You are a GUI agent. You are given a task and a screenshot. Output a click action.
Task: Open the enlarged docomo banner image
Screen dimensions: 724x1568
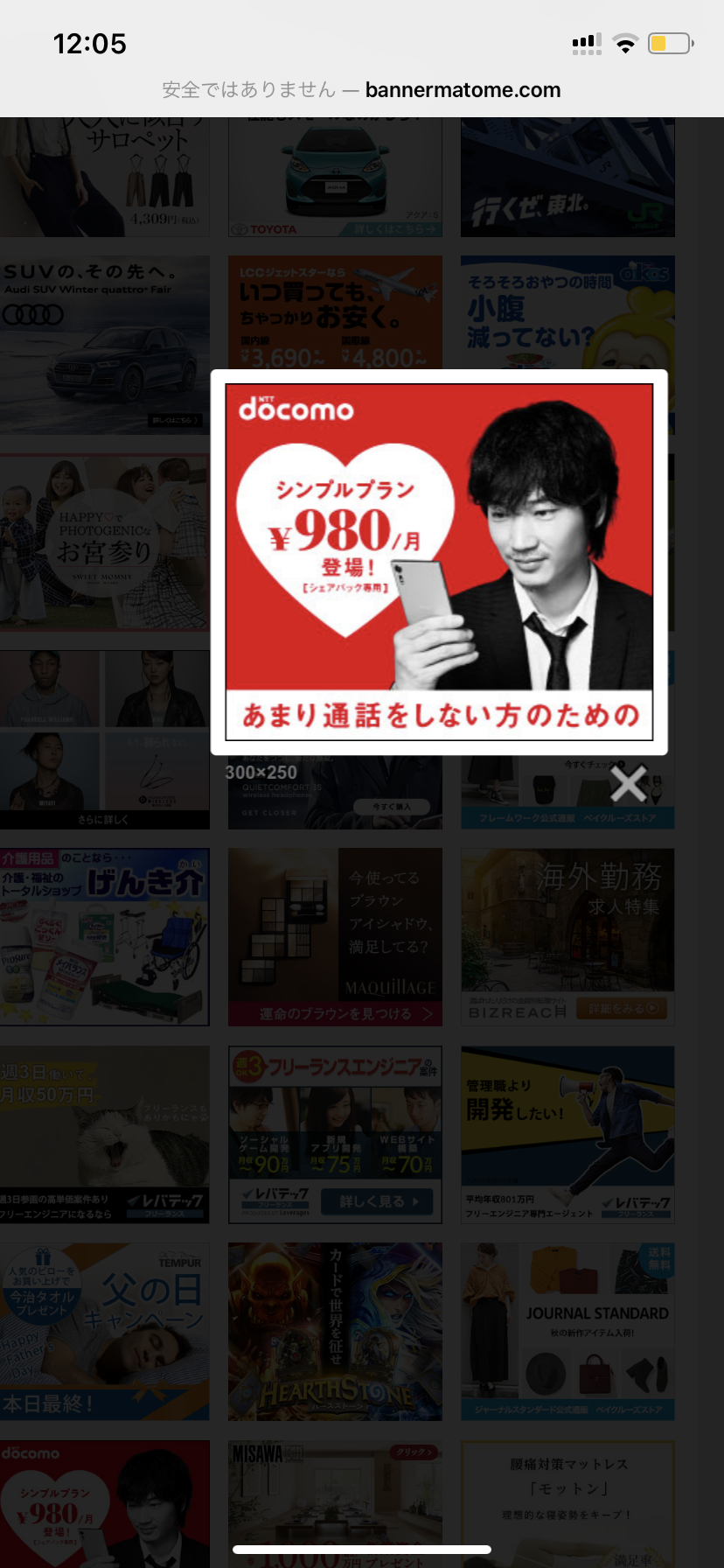tap(439, 562)
